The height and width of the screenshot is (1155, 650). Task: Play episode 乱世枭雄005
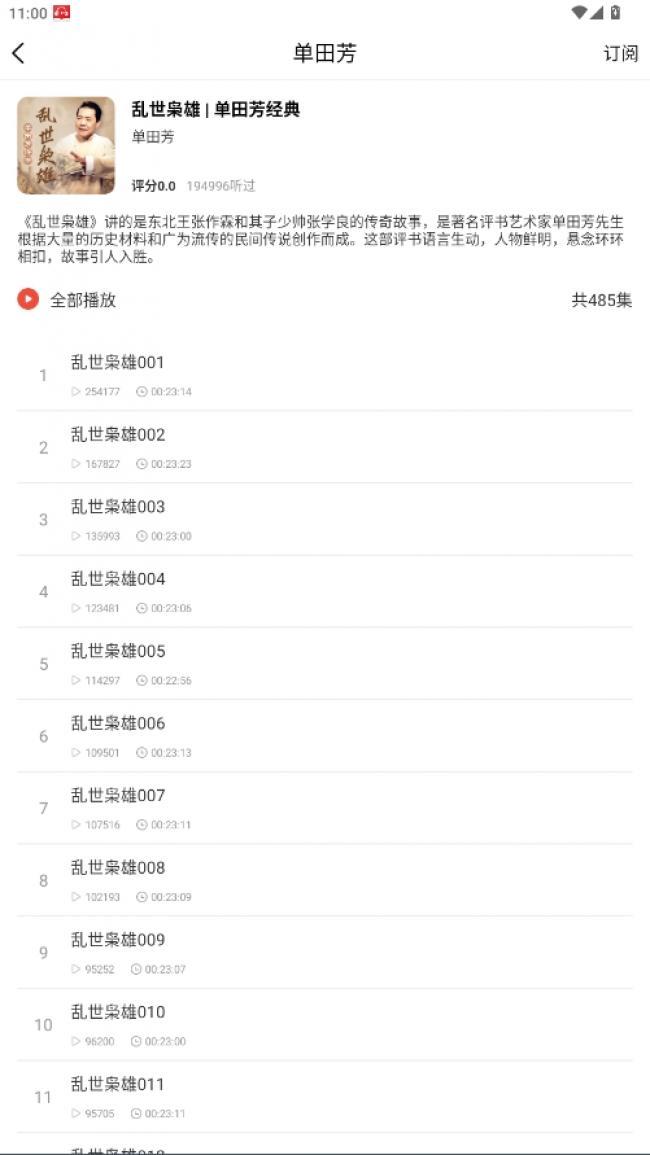(325, 664)
